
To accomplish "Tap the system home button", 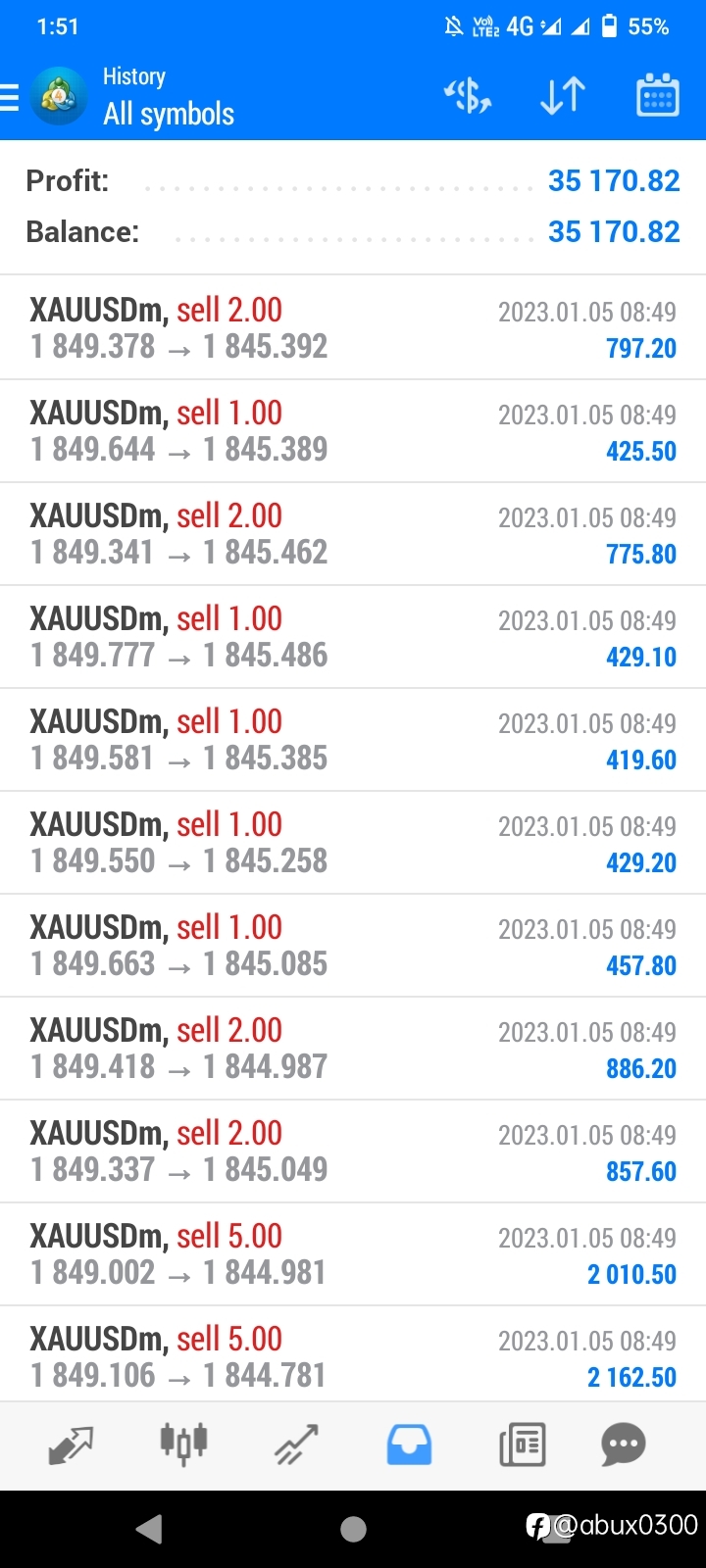I will tap(353, 1529).
